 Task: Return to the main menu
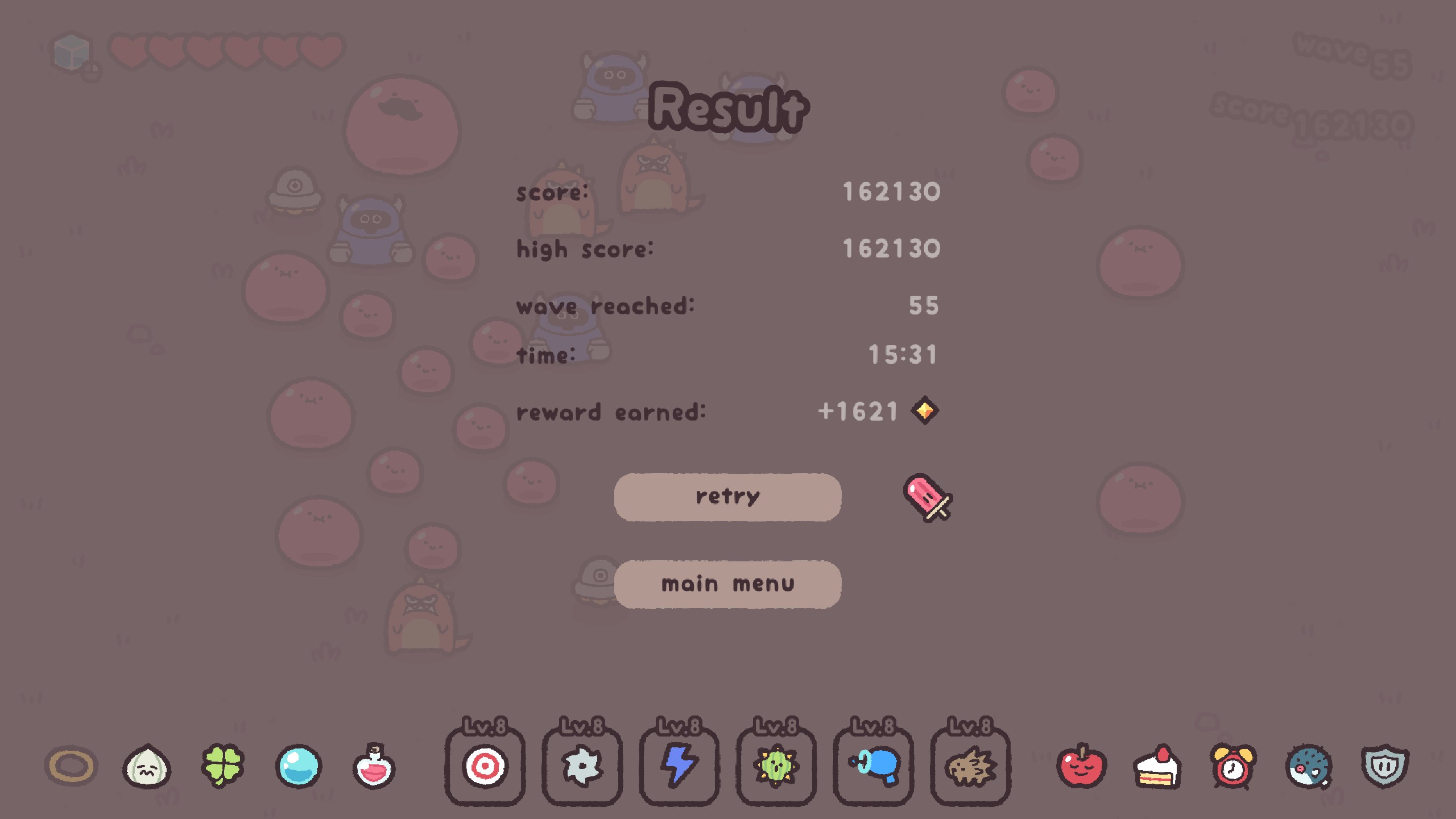coord(727,584)
